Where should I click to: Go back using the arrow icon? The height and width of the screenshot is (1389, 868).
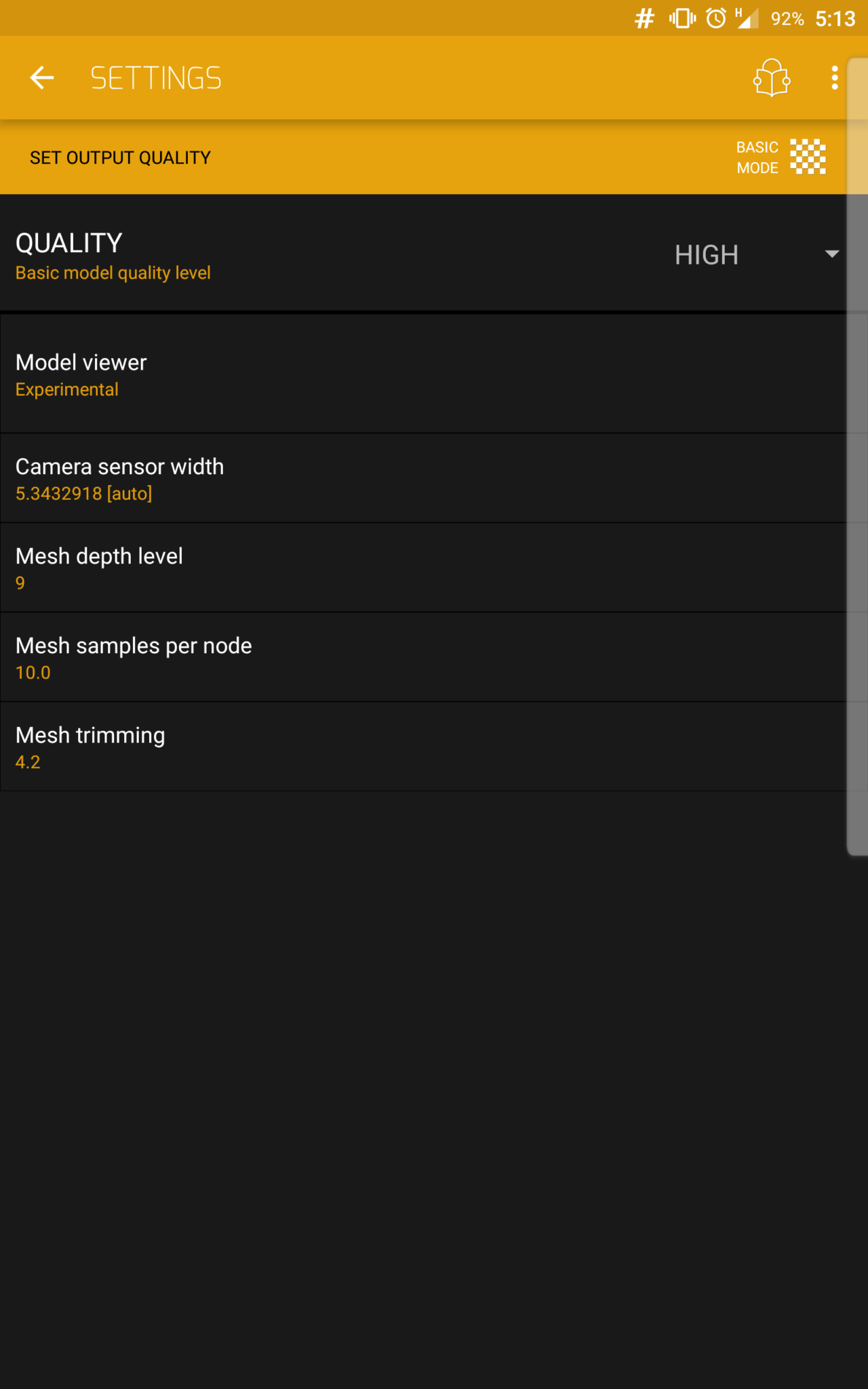click(42, 78)
